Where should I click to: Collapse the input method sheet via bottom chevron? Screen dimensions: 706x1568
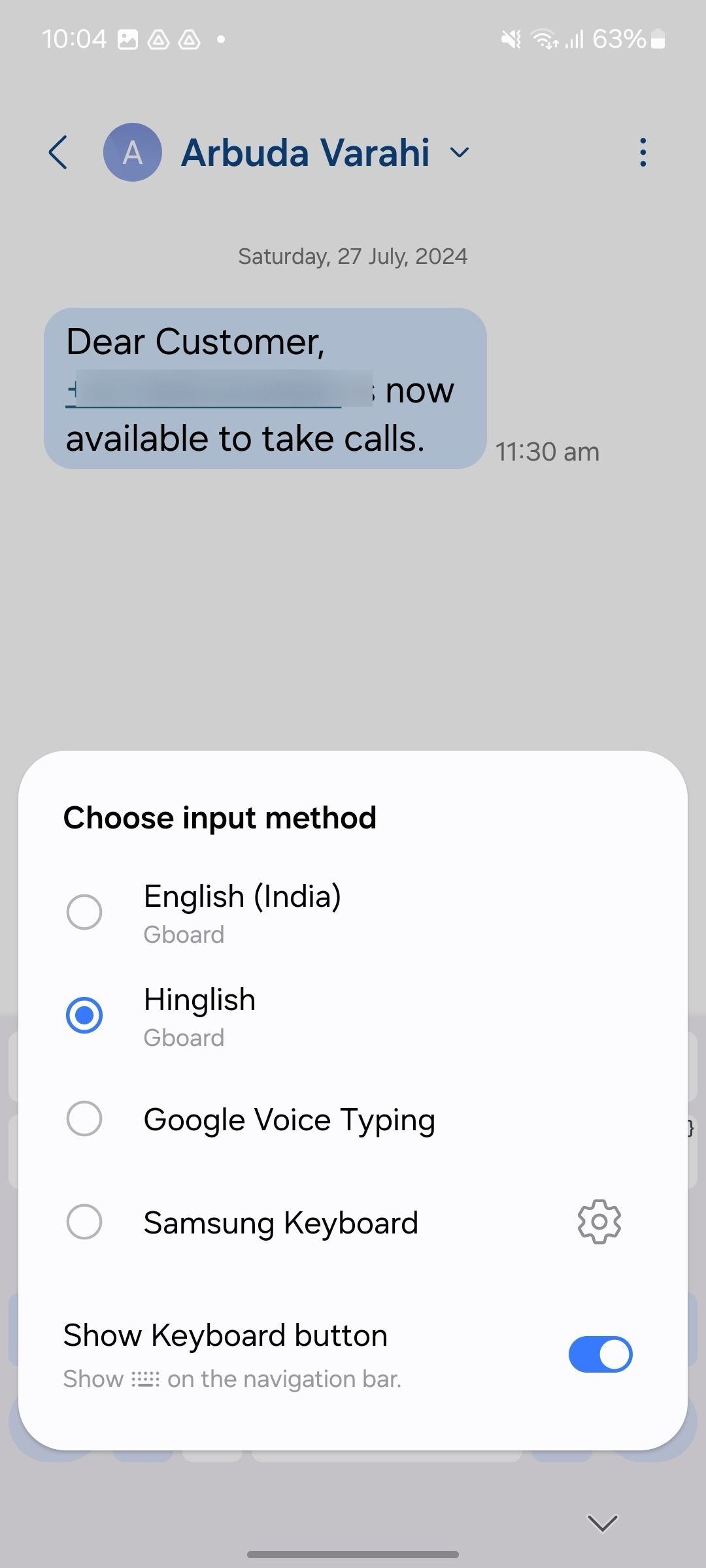pyautogui.click(x=601, y=1522)
